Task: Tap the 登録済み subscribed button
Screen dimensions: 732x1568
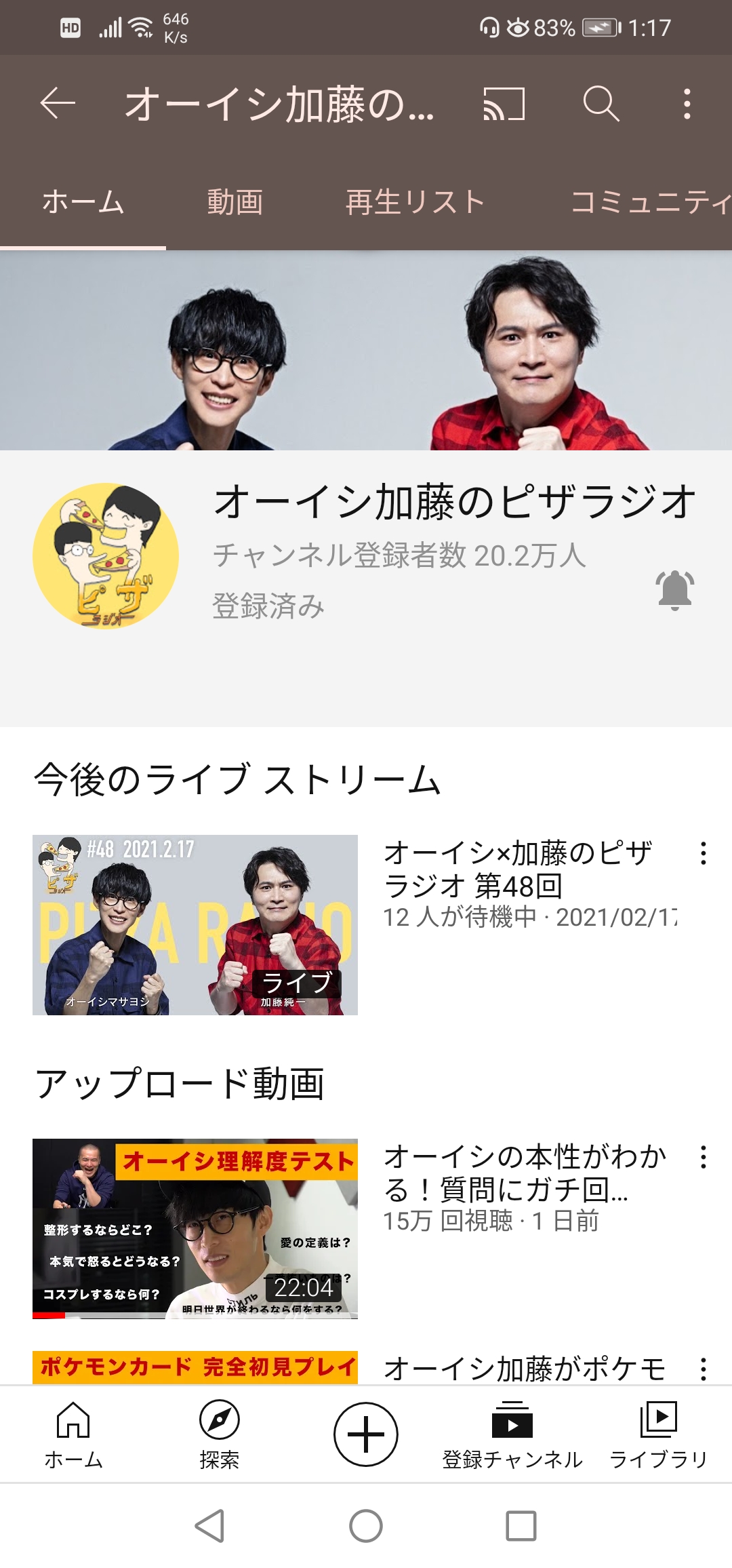Action: 268,606
